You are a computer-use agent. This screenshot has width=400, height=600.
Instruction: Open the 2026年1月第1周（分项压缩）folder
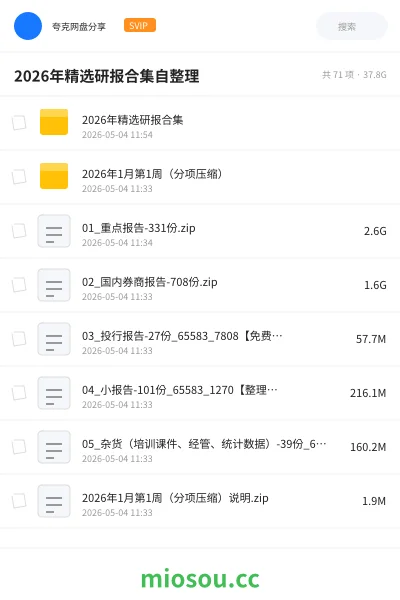pyautogui.click(x=200, y=177)
